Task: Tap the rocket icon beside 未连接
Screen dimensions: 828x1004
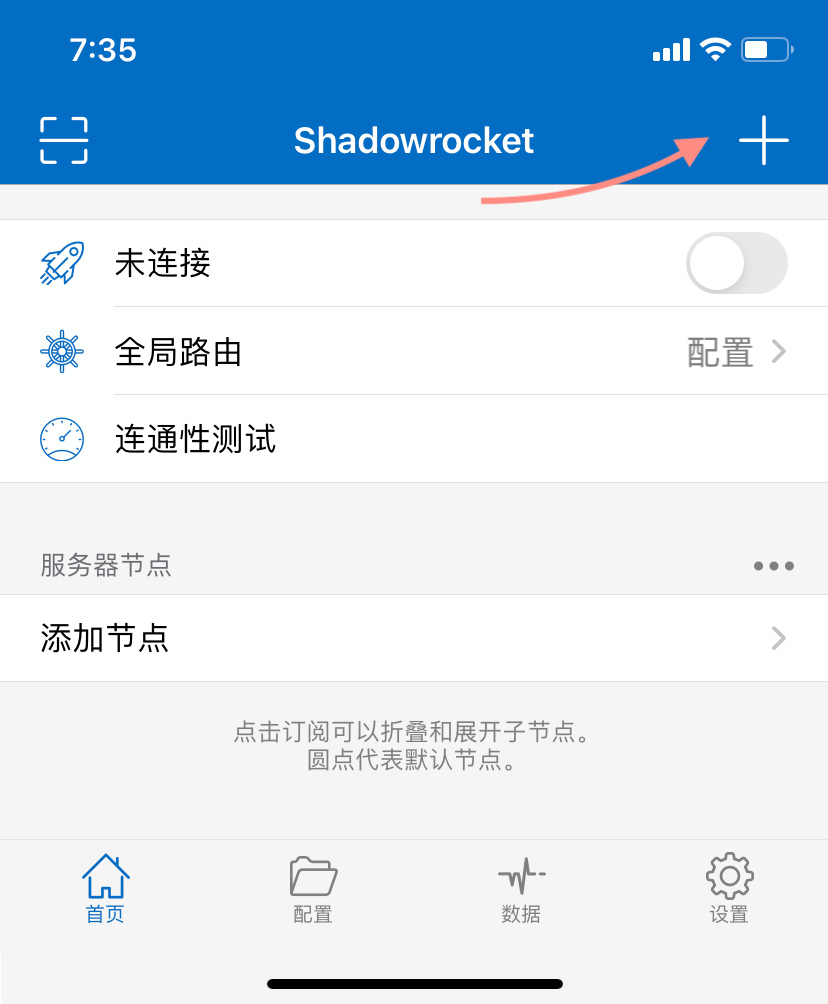Action: (x=62, y=263)
